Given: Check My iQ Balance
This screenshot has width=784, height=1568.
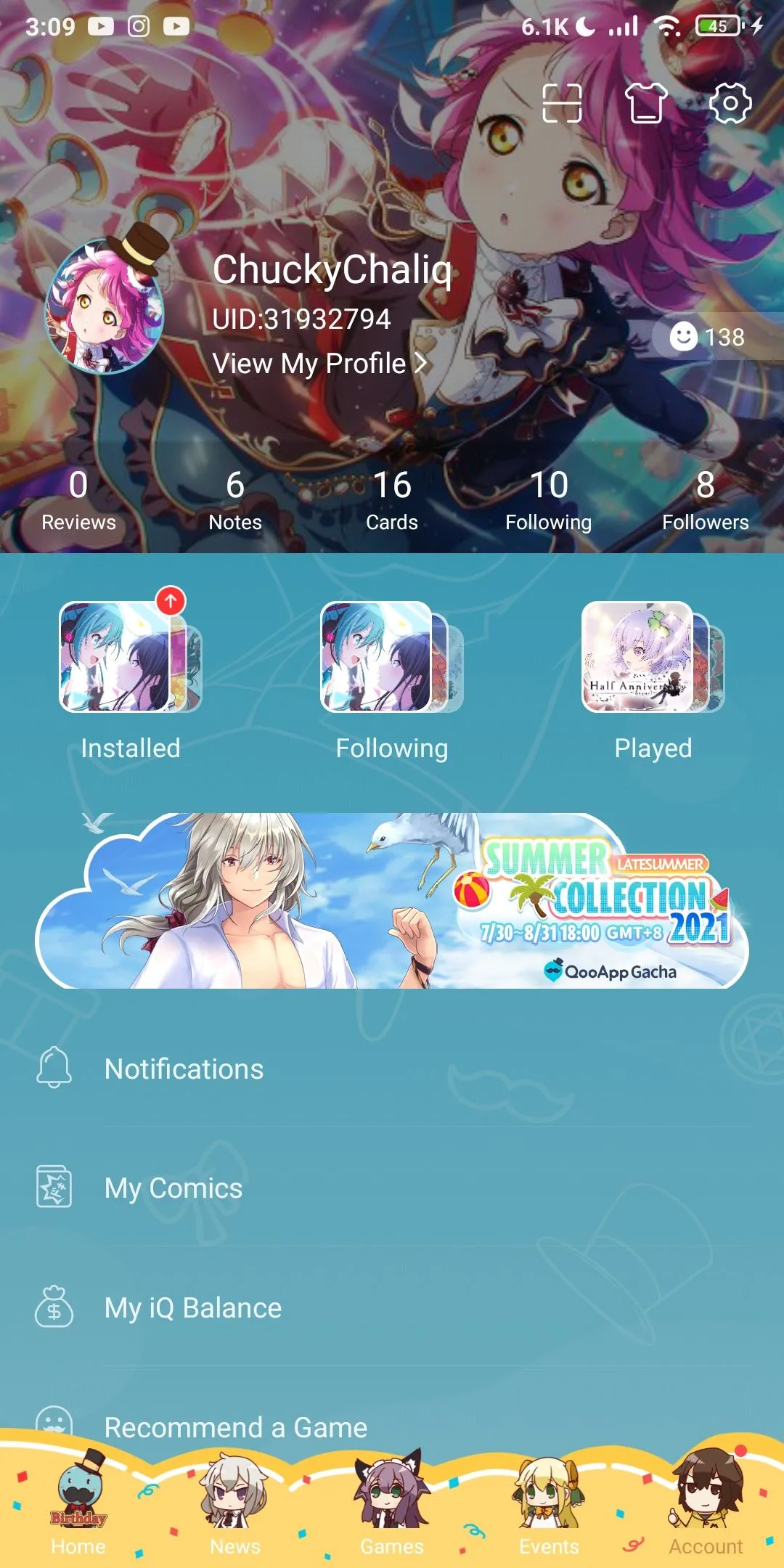Looking at the screenshot, I should coord(392,1308).
